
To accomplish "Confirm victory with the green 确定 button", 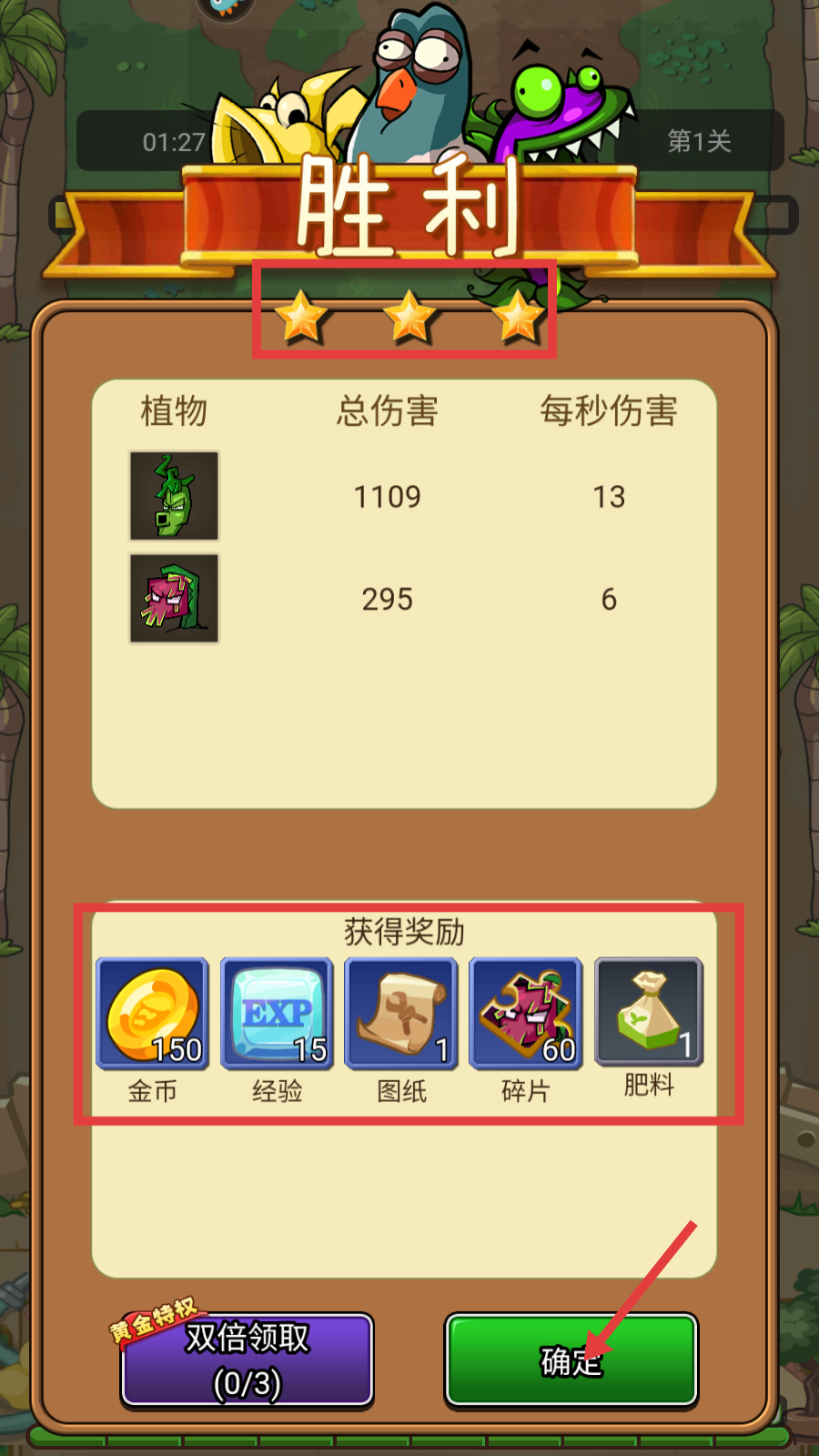I will pos(571,1360).
